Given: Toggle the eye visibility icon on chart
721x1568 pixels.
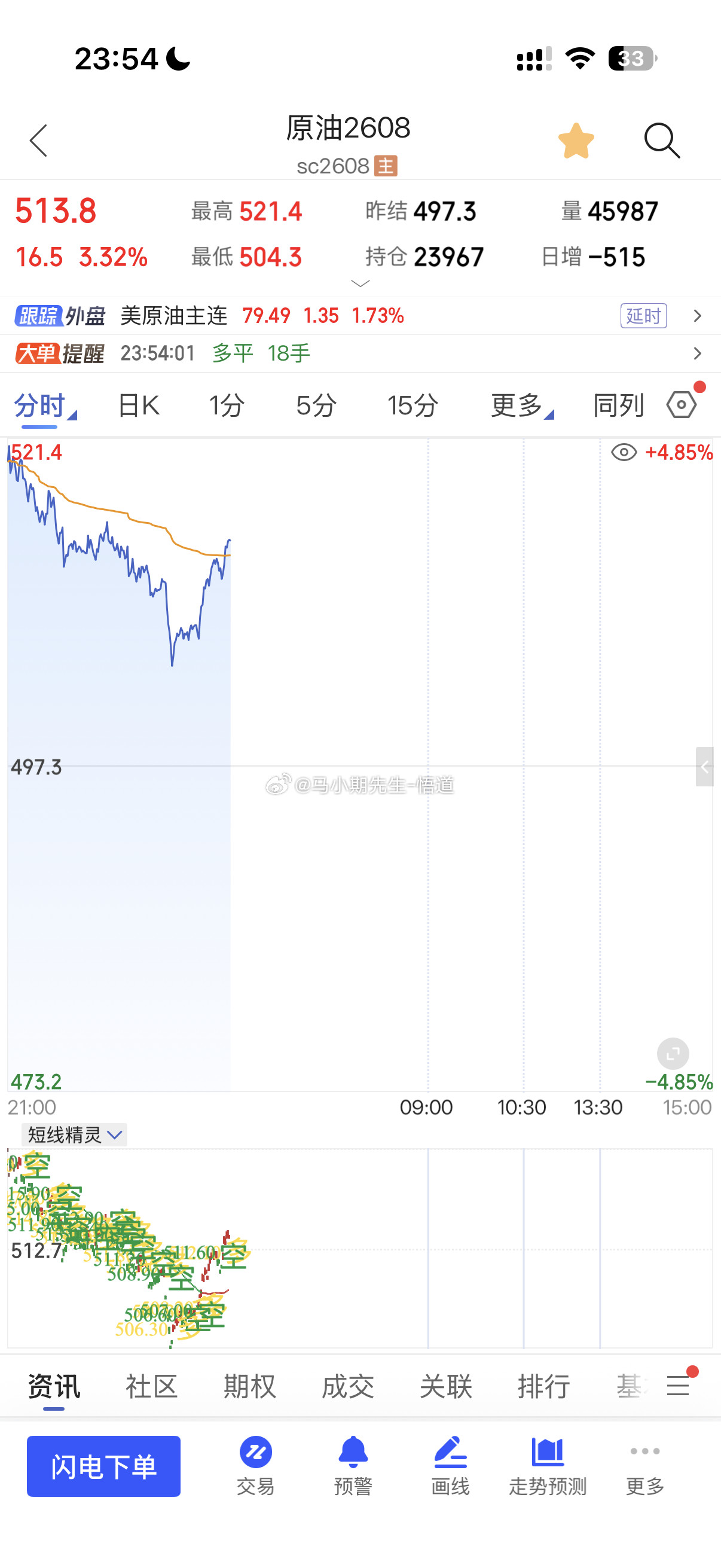Looking at the screenshot, I should click(624, 453).
